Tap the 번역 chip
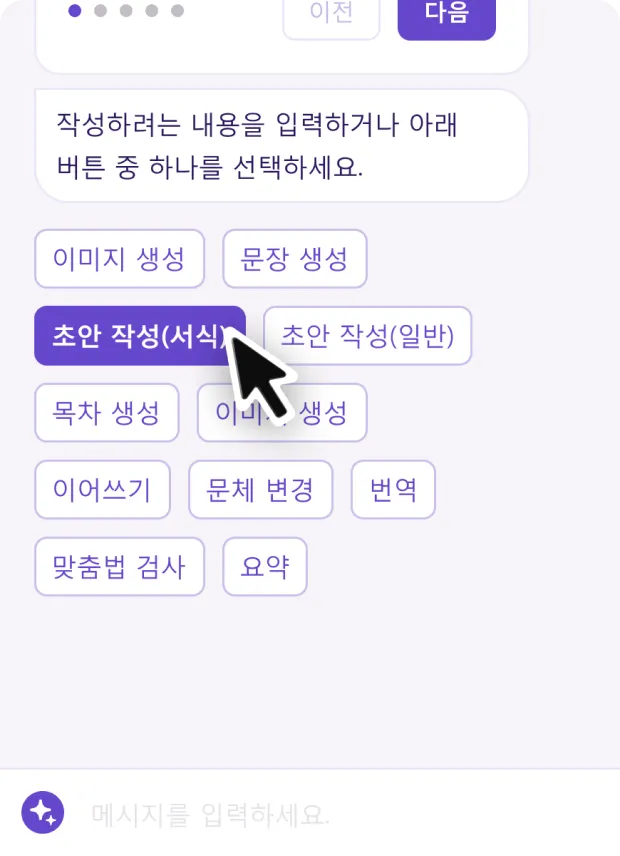Image resolution: width=620 pixels, height=856 pixels. 393,489
